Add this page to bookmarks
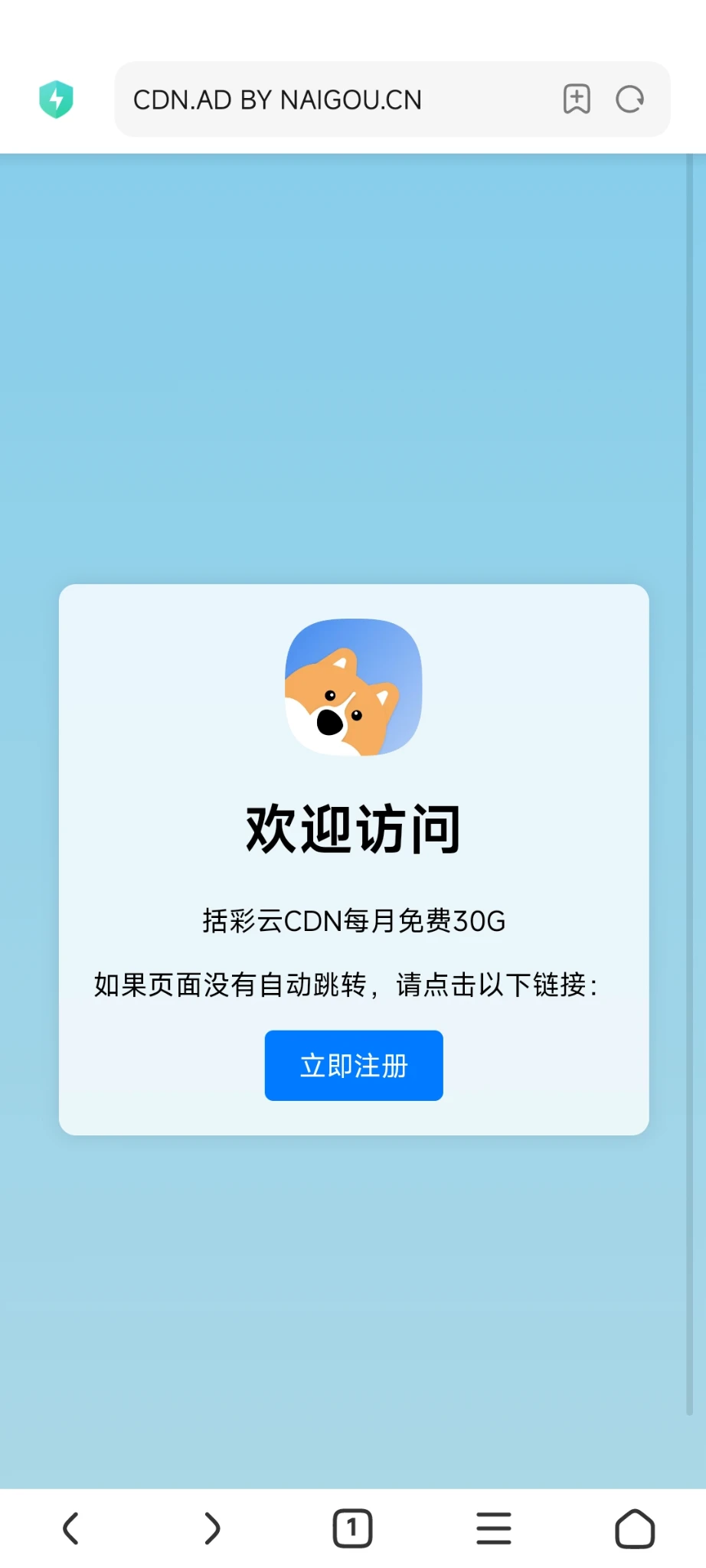This screenshot has width=706, height=1568. click(577, 100)
